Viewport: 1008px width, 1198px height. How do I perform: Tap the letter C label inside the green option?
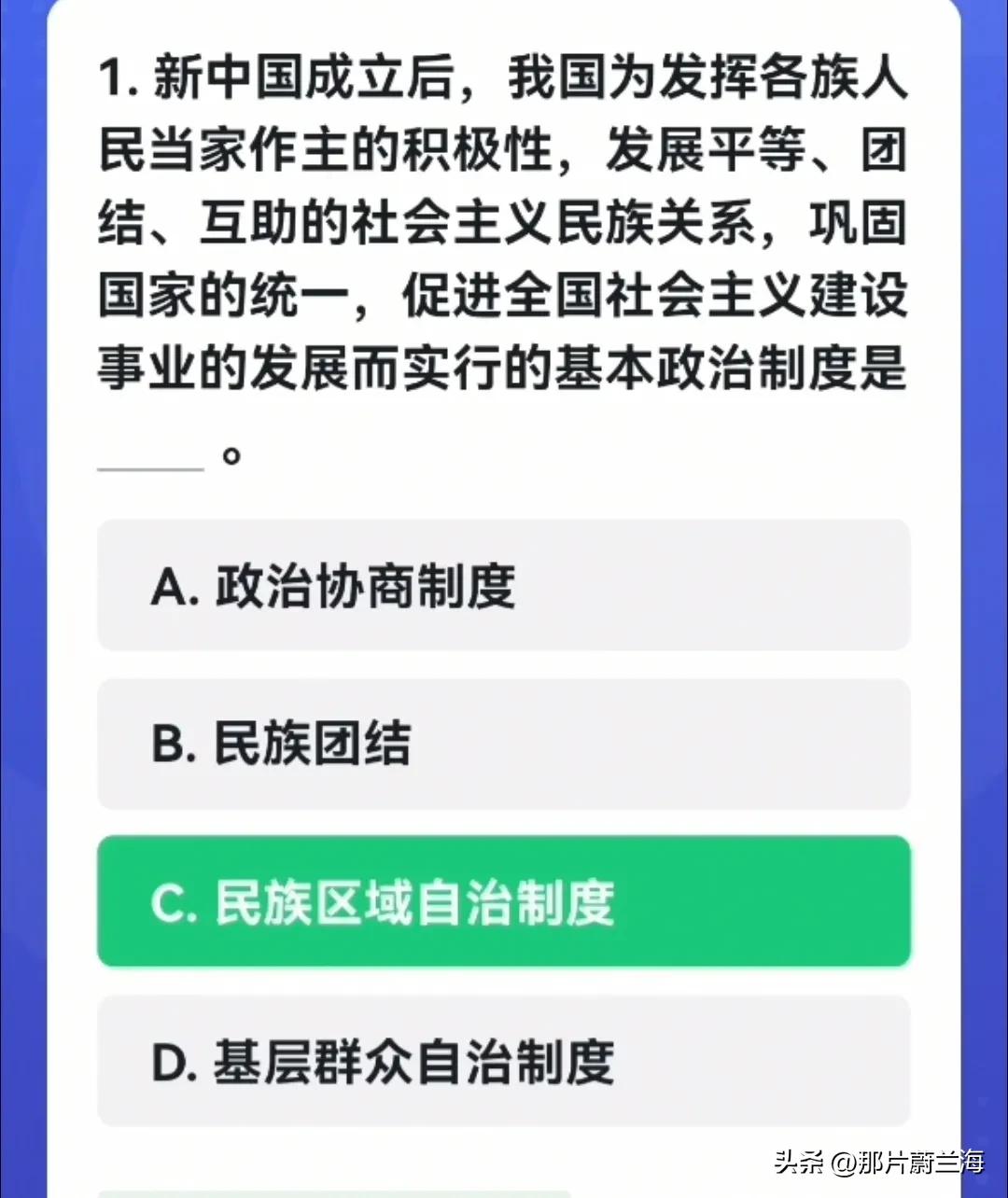[172, 901]
